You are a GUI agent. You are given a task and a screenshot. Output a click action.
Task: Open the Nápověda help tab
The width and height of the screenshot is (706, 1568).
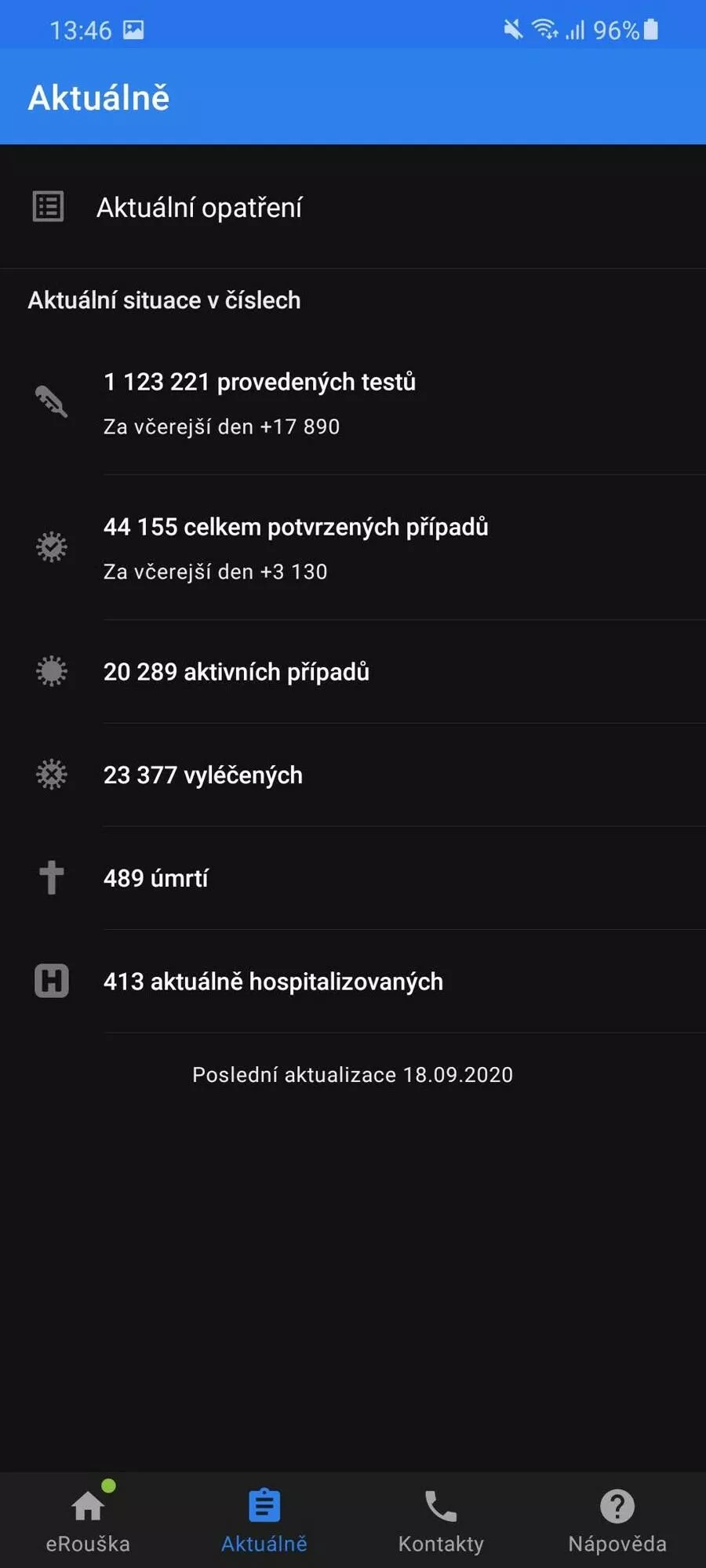pyautogui.click(x=617, y=1520)
